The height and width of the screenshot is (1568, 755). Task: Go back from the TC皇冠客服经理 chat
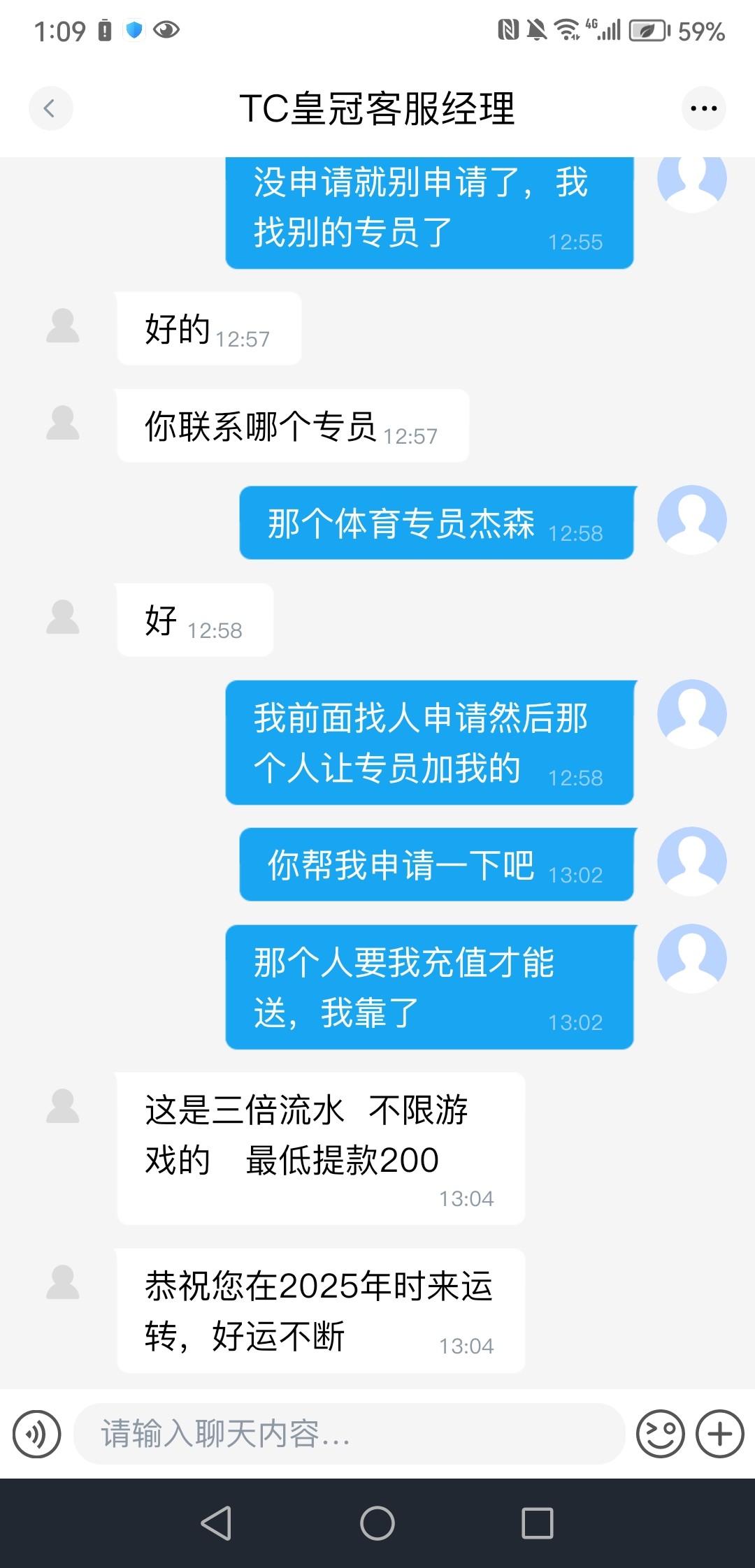tap(50, 108)
